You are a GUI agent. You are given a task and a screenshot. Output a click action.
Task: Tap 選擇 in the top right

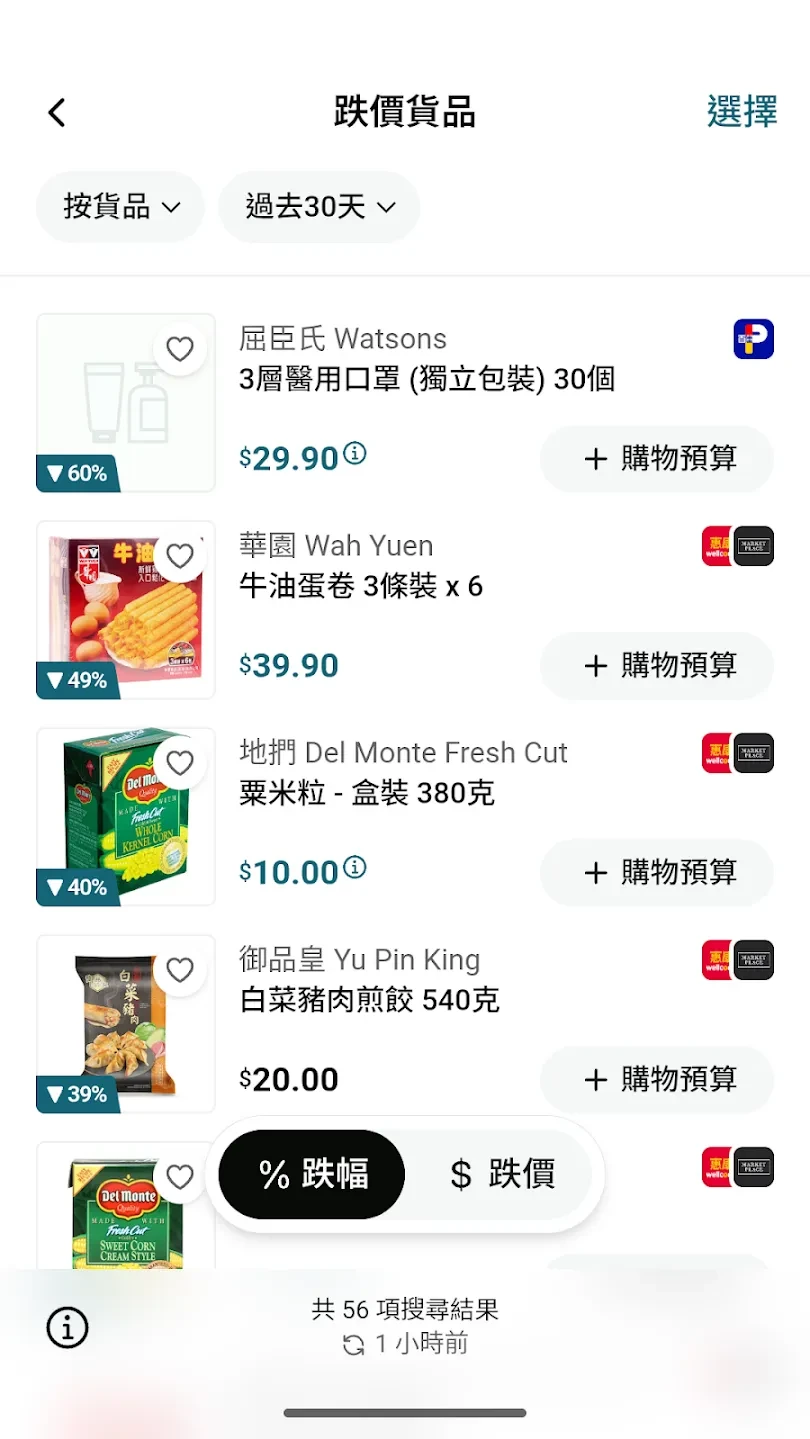(x=742, y=112)
